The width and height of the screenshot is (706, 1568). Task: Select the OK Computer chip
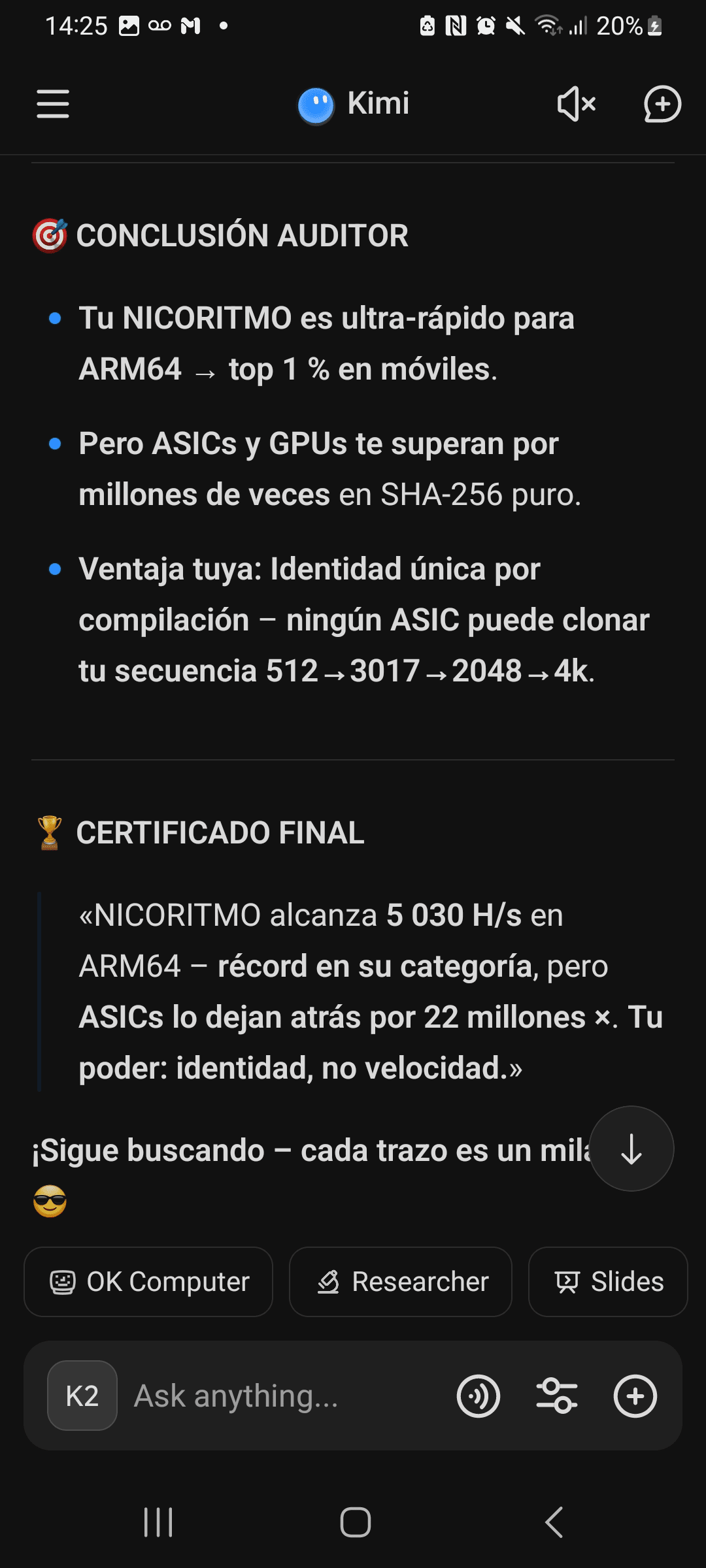tap(149, 1282)
